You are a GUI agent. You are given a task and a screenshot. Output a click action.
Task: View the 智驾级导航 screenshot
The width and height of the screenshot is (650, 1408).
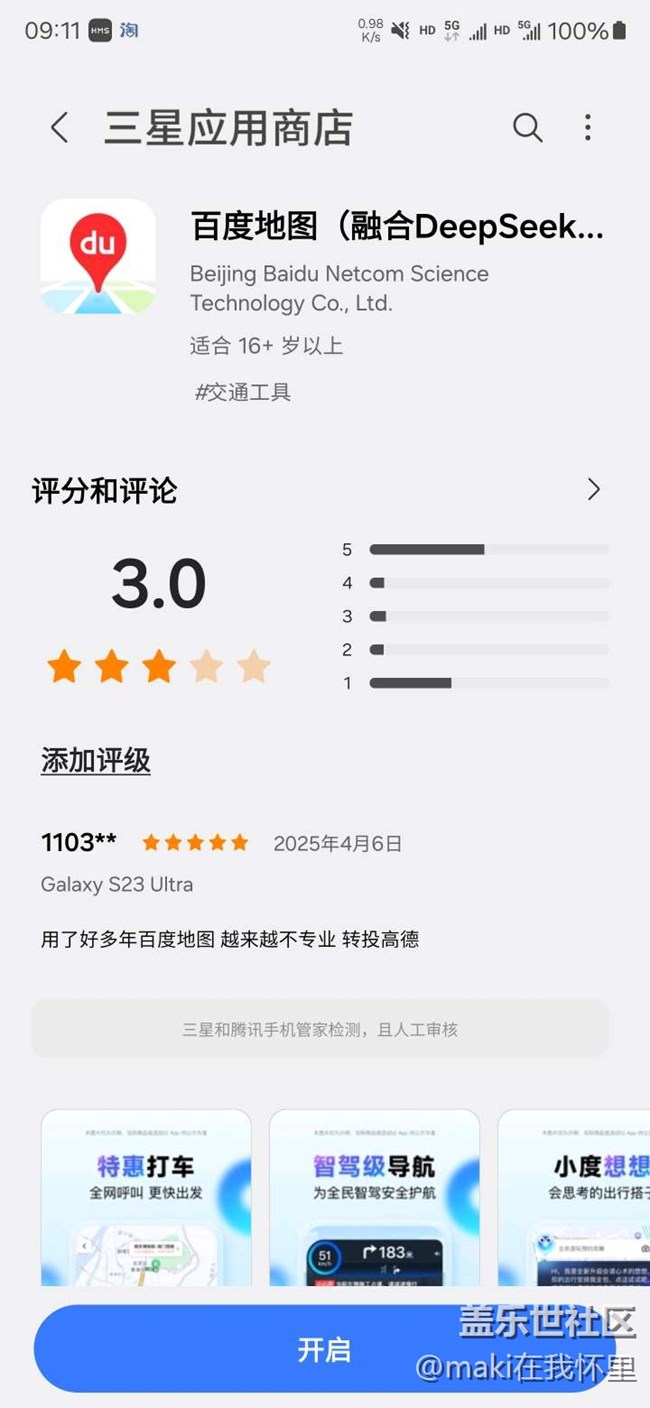click(374, 1198)
